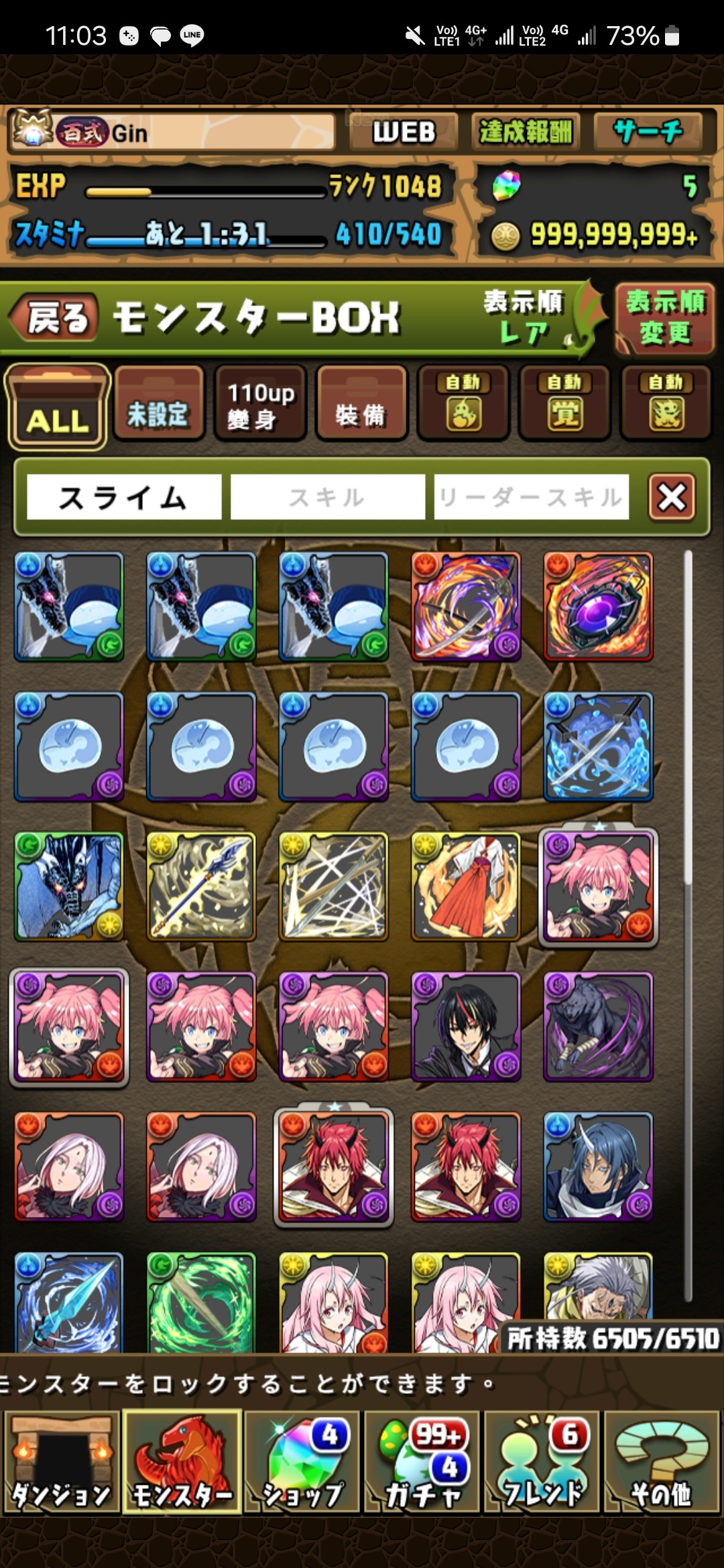Open ガチャ in bottom navigation
724x1568 pixels.
[422, 1461]
